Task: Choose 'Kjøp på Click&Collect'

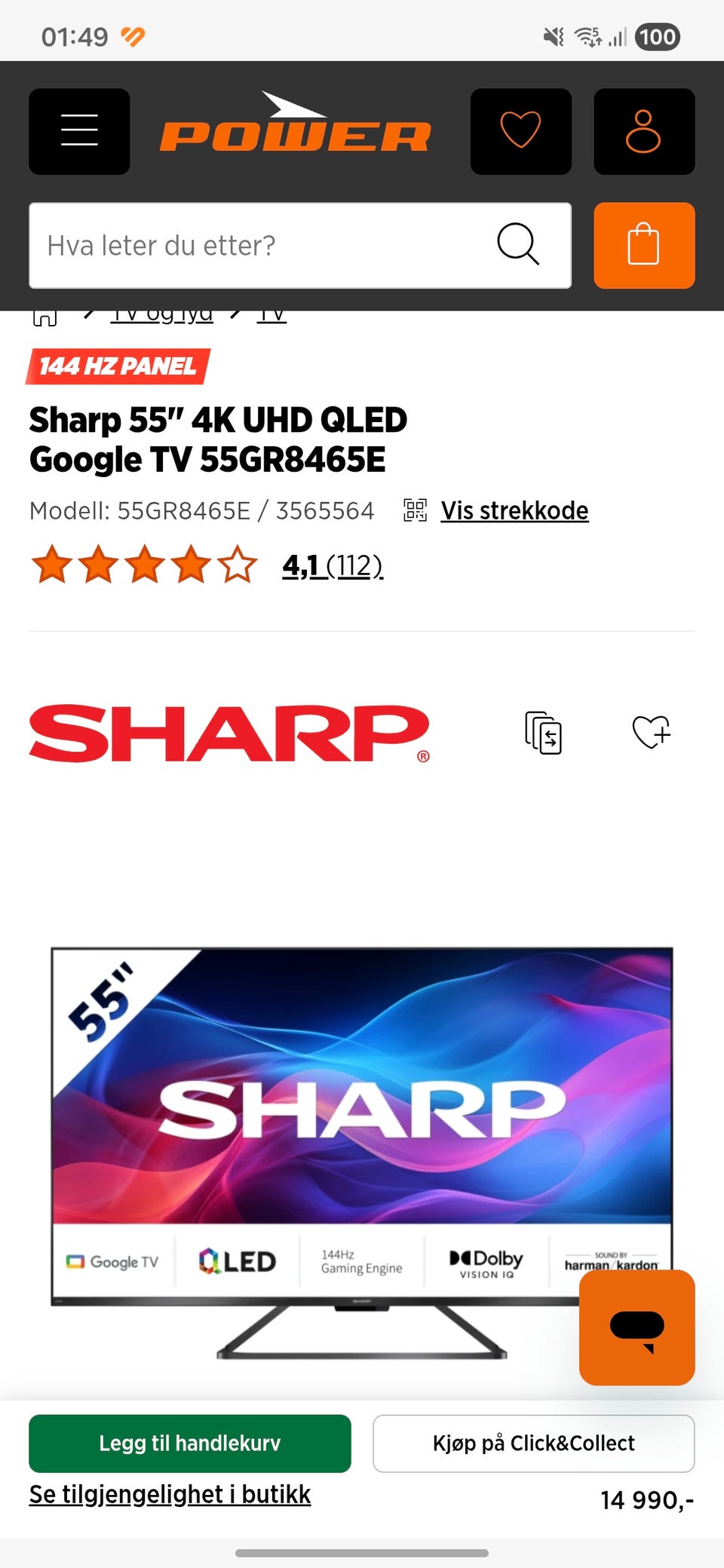Action: click(x=534, y=1443)
